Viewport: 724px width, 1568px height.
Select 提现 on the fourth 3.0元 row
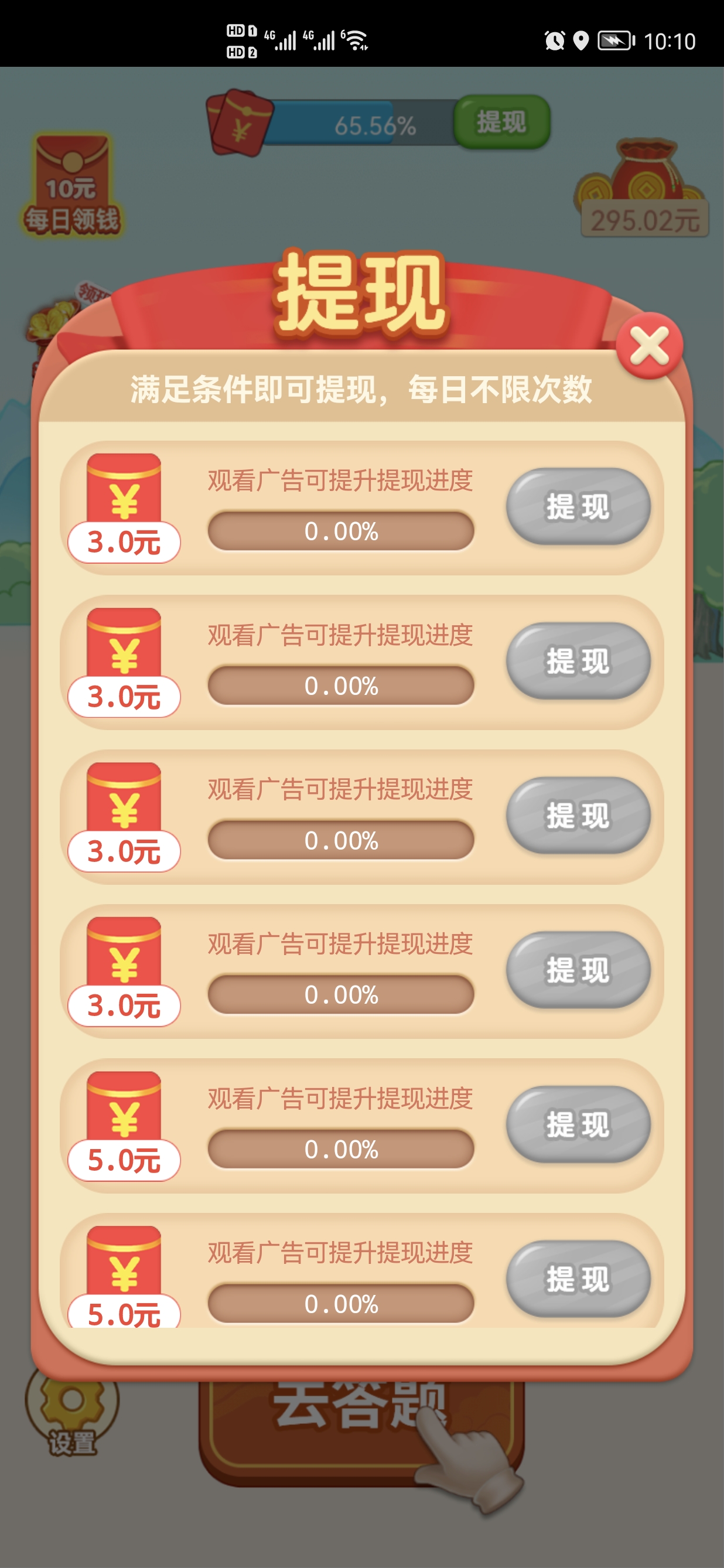(x=578, y=970)
